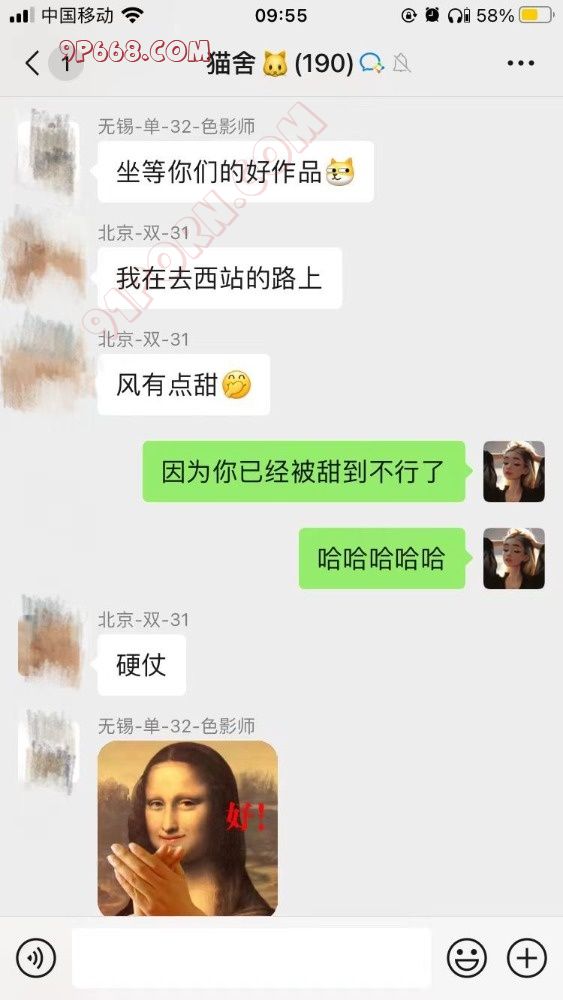Switch to voice message input

(36, 957)
